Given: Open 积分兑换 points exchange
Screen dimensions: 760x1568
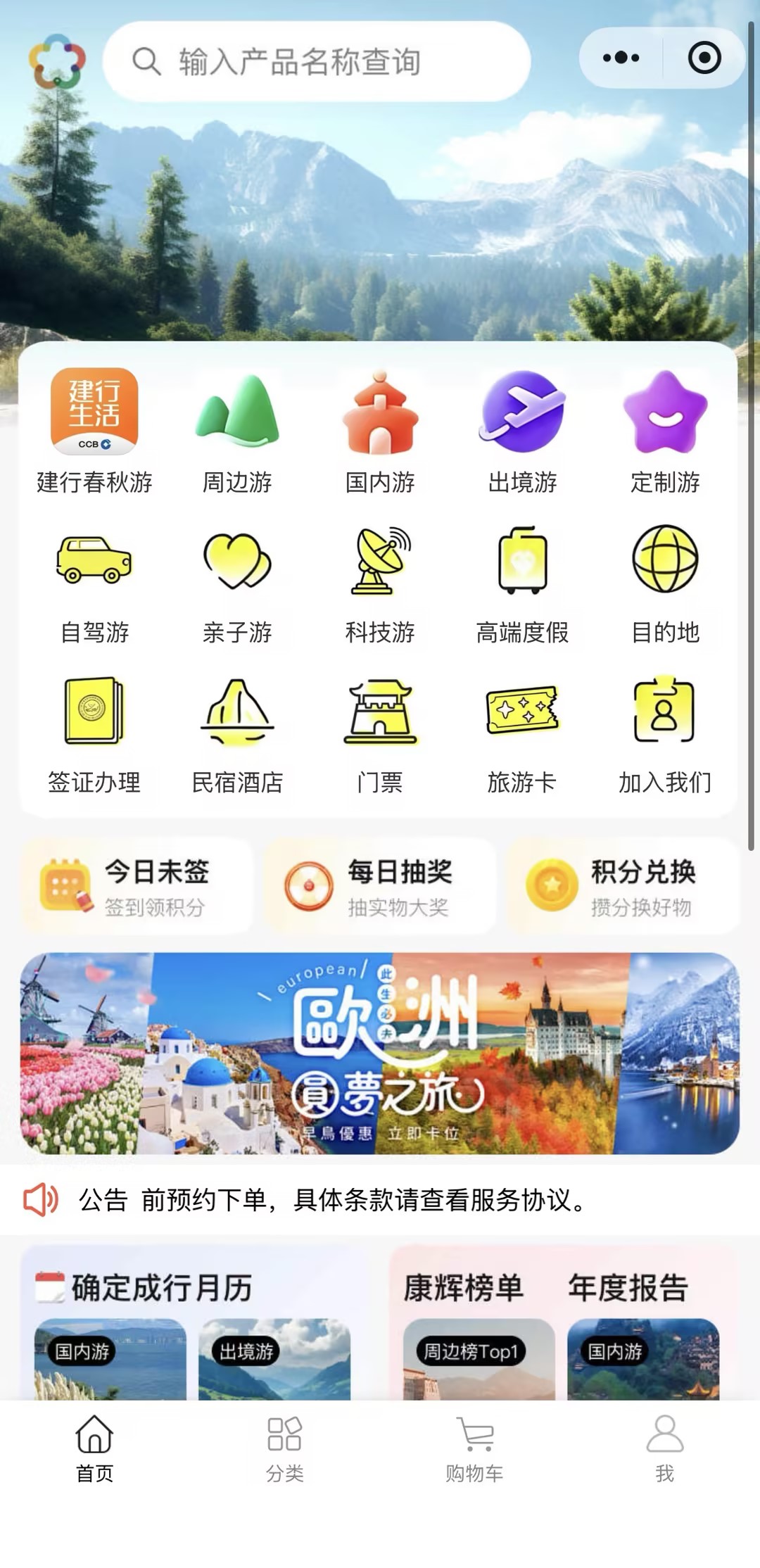Looking at the screenshot, I should [623, 886].
